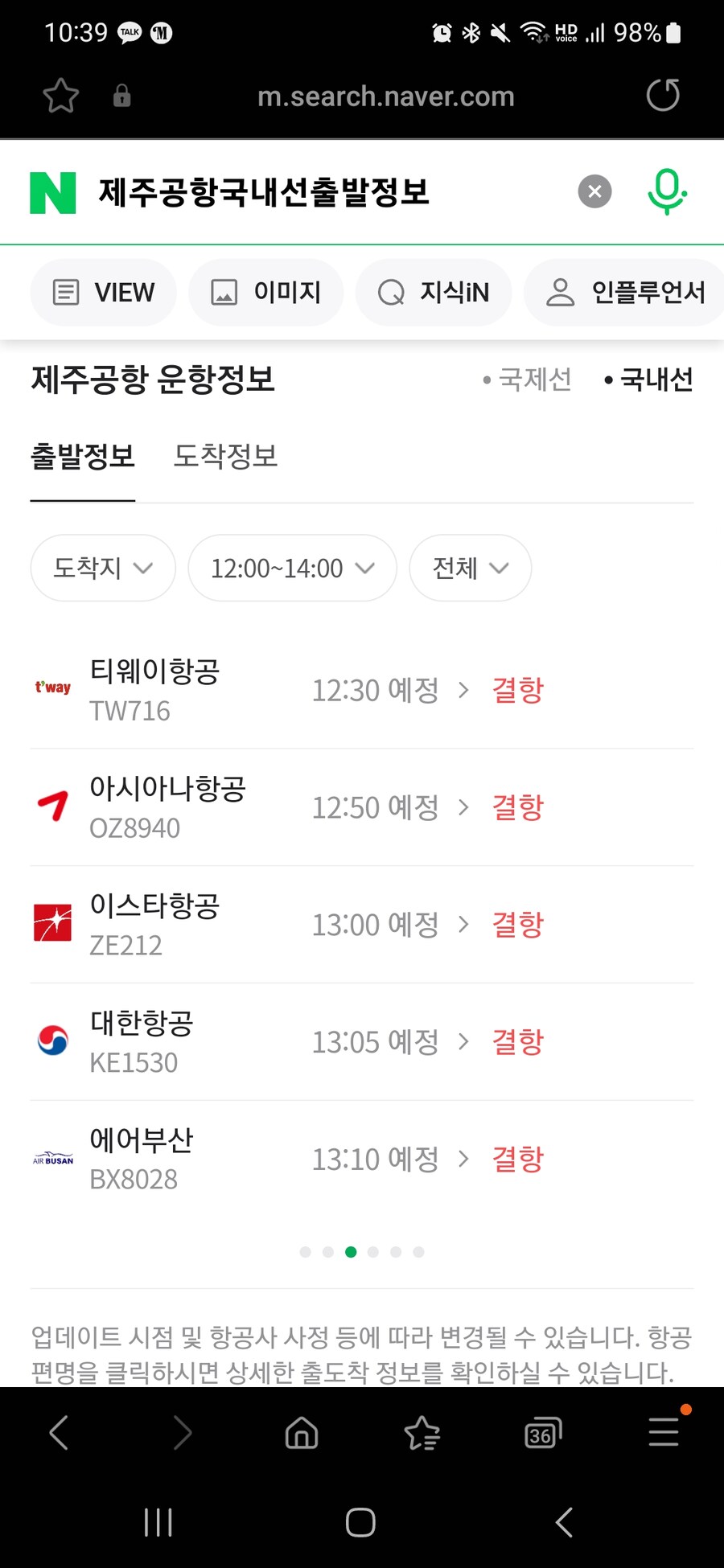Tap the green Naver N logo
The height and width of the screenshot is (1568, 724).
pyautogui.click(x=52, y=191)
